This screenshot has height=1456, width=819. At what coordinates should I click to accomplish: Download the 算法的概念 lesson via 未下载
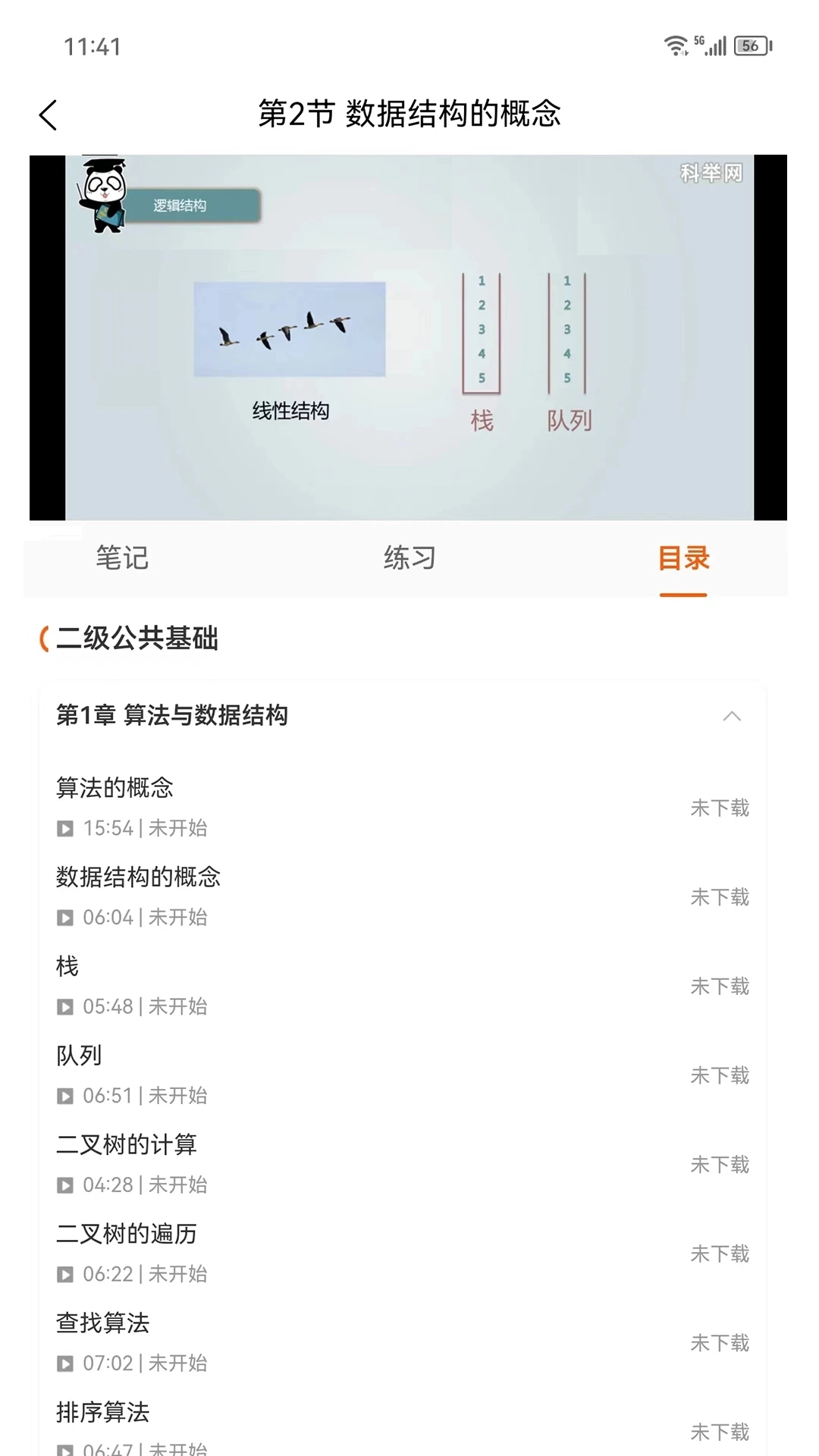(x=719, y=808)
